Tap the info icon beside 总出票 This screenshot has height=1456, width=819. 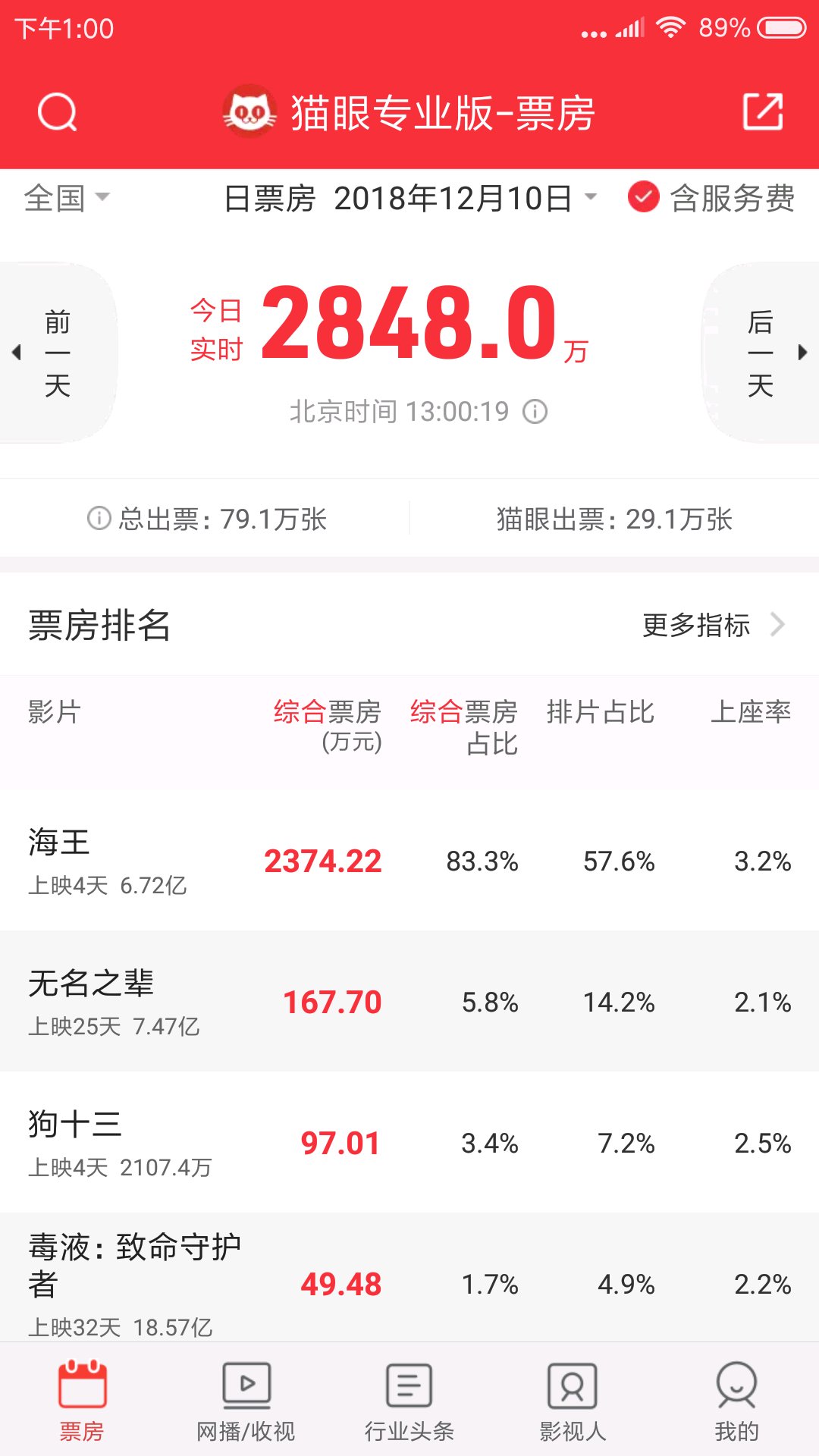tap(99, 519)
